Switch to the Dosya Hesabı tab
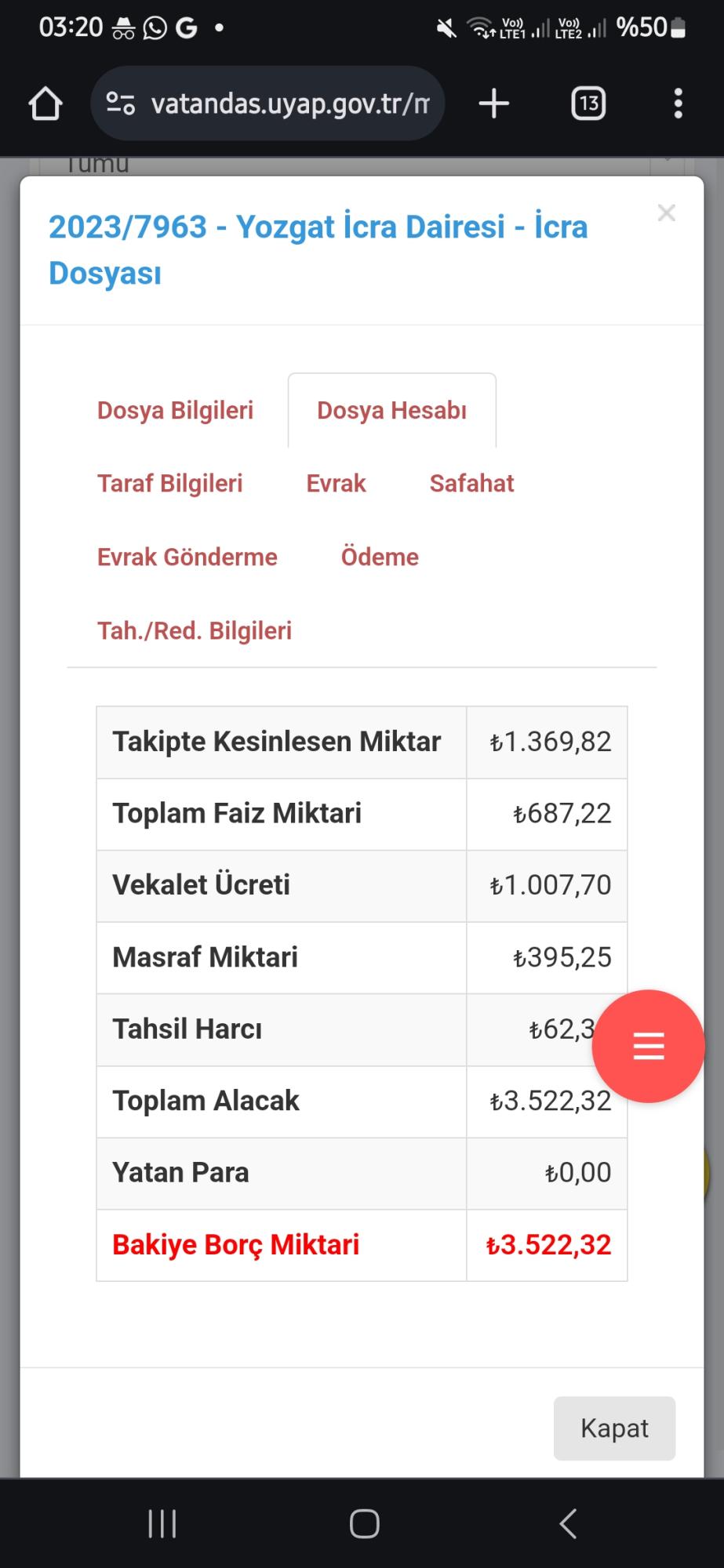The image size is (724, 1568). point(391,409)
